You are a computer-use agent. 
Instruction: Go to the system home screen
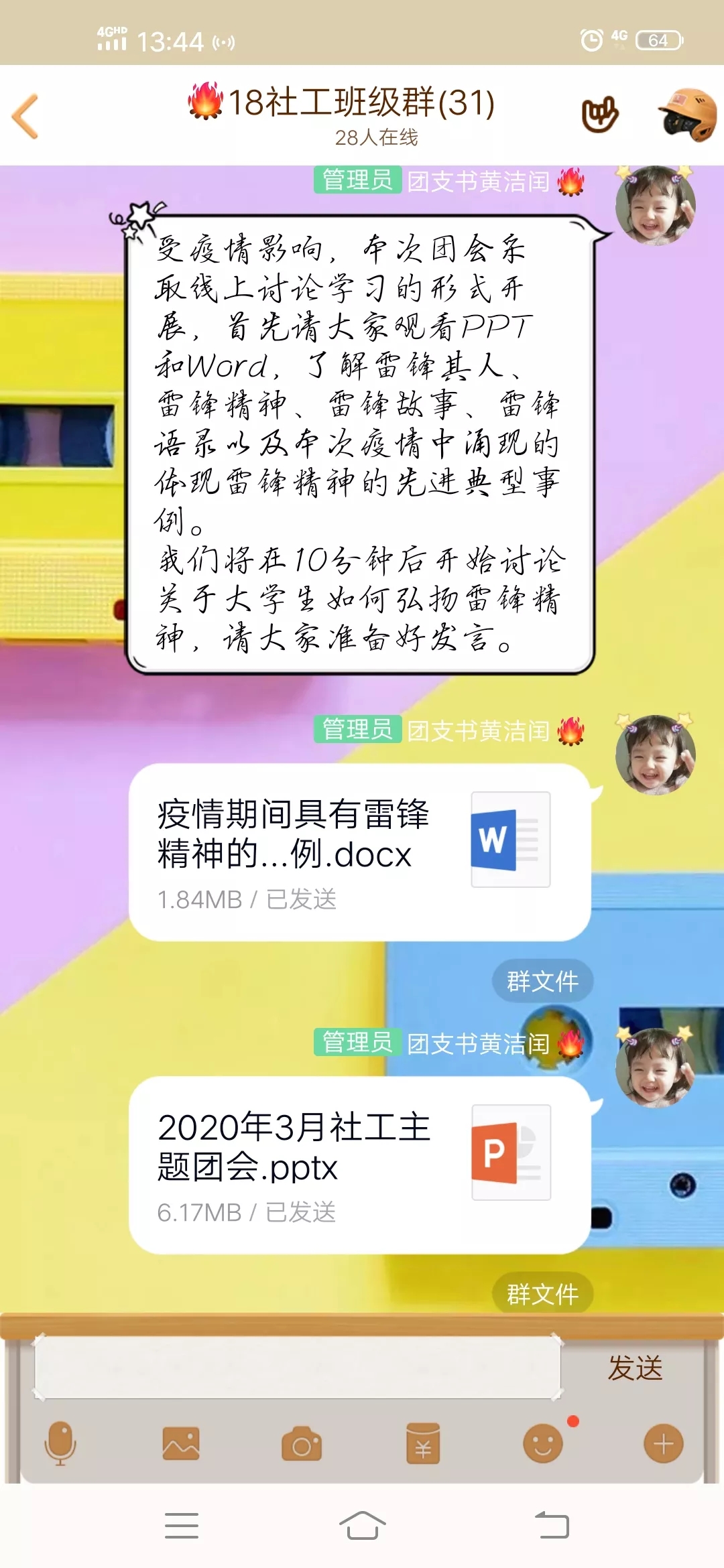pyautogui.click(x=362, y=1526)
